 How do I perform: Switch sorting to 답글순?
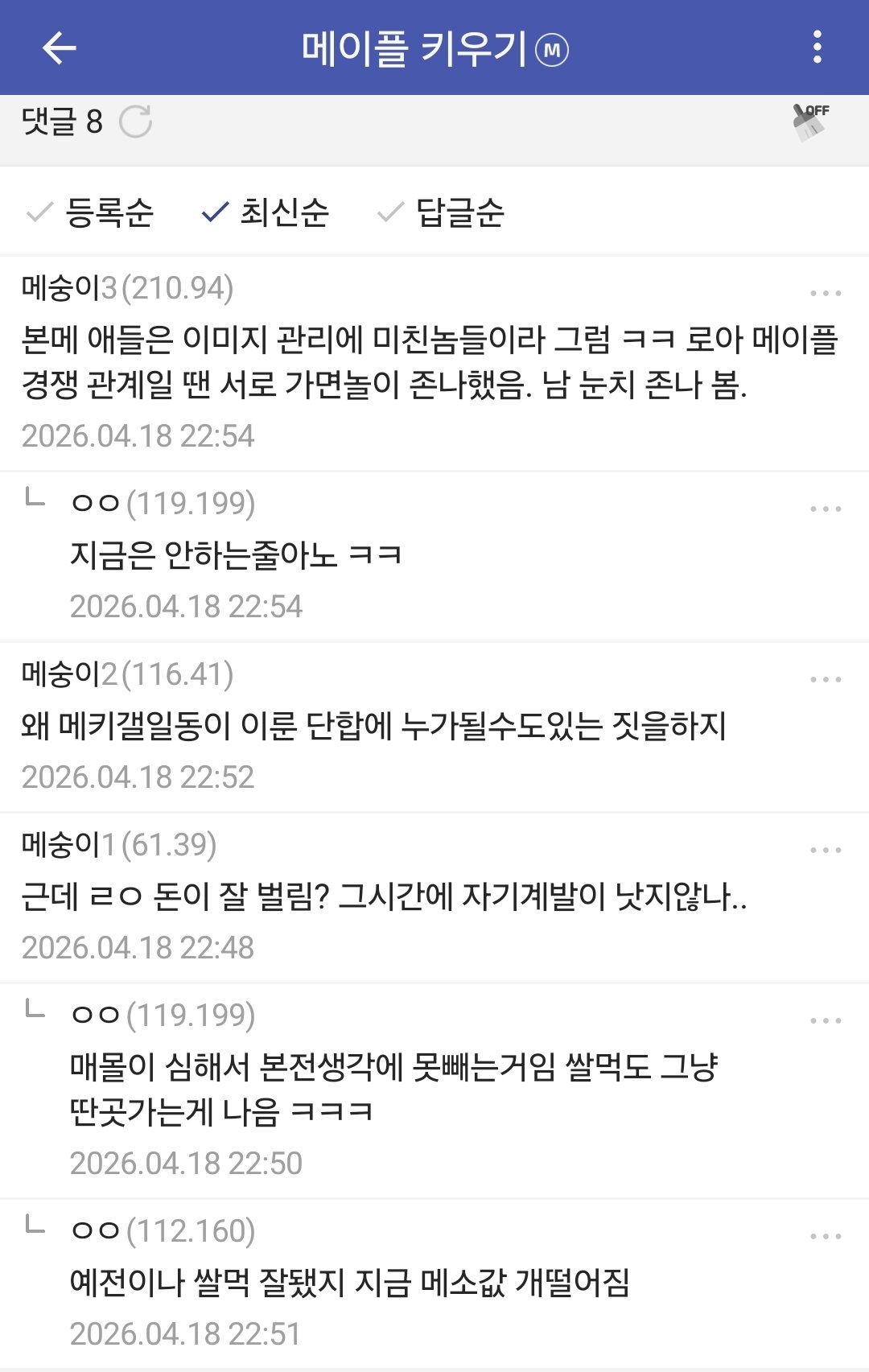pos(442,212)
